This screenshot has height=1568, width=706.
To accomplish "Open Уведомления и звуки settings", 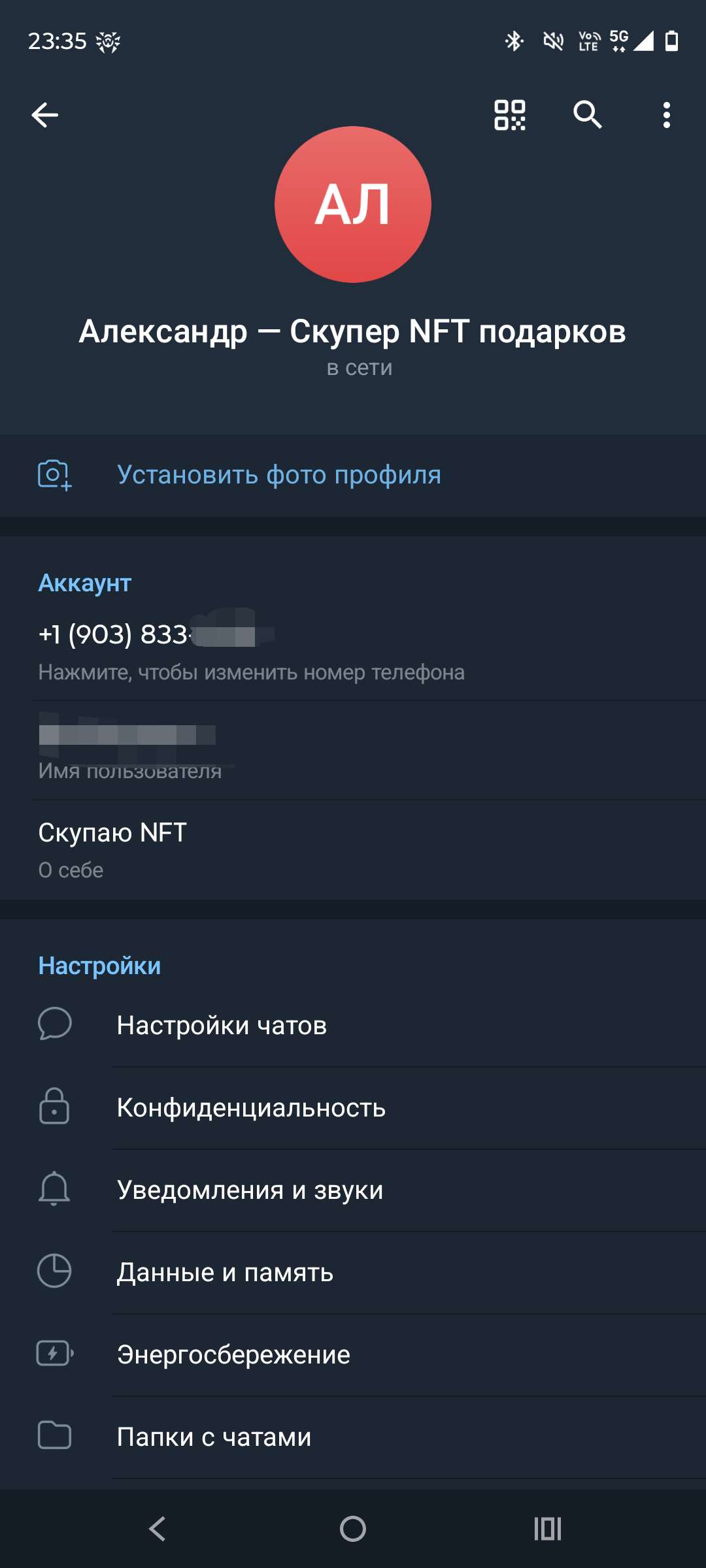I will 250,1189.
